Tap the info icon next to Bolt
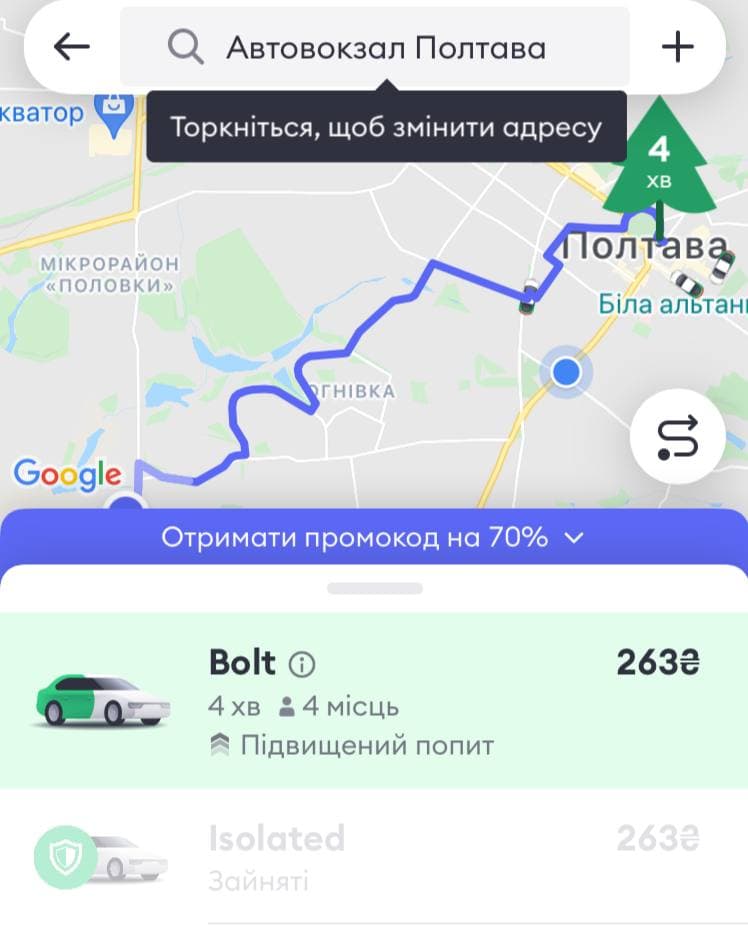The width and height of the screenshot is (748, 934). coord(300,663)
